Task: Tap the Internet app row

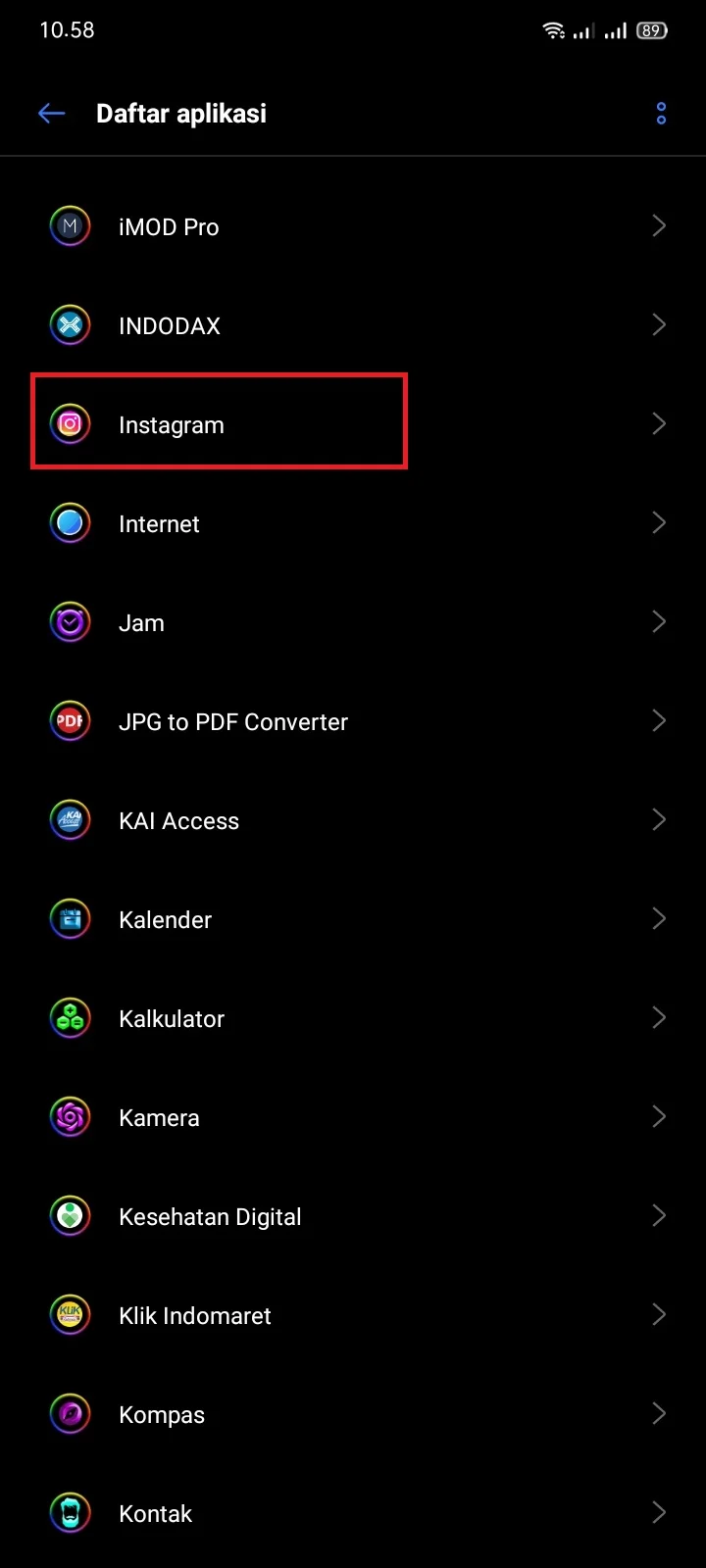Action: pos(353,523)
